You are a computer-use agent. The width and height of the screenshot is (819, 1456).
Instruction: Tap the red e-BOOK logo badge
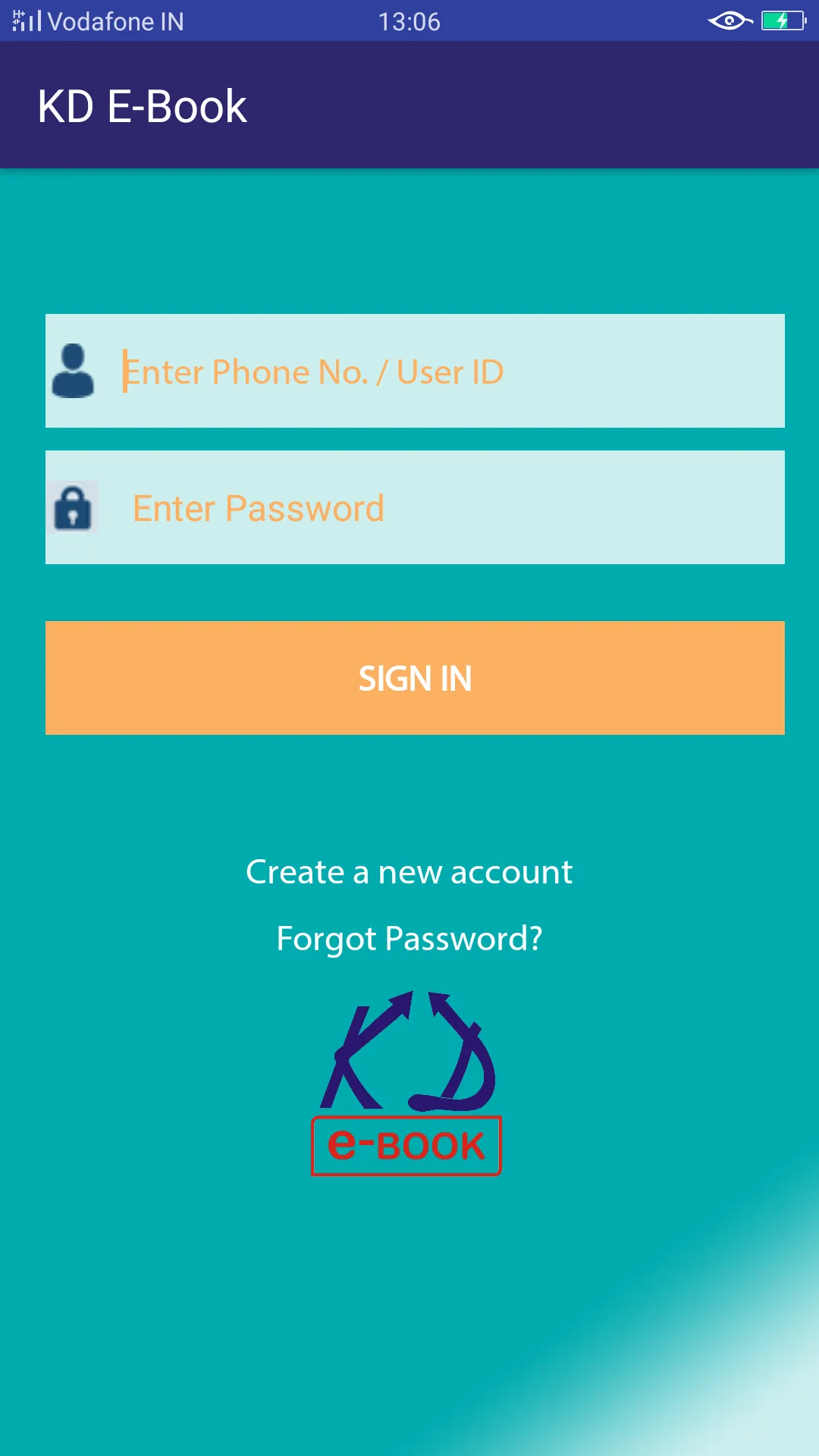click(406, 1145)
